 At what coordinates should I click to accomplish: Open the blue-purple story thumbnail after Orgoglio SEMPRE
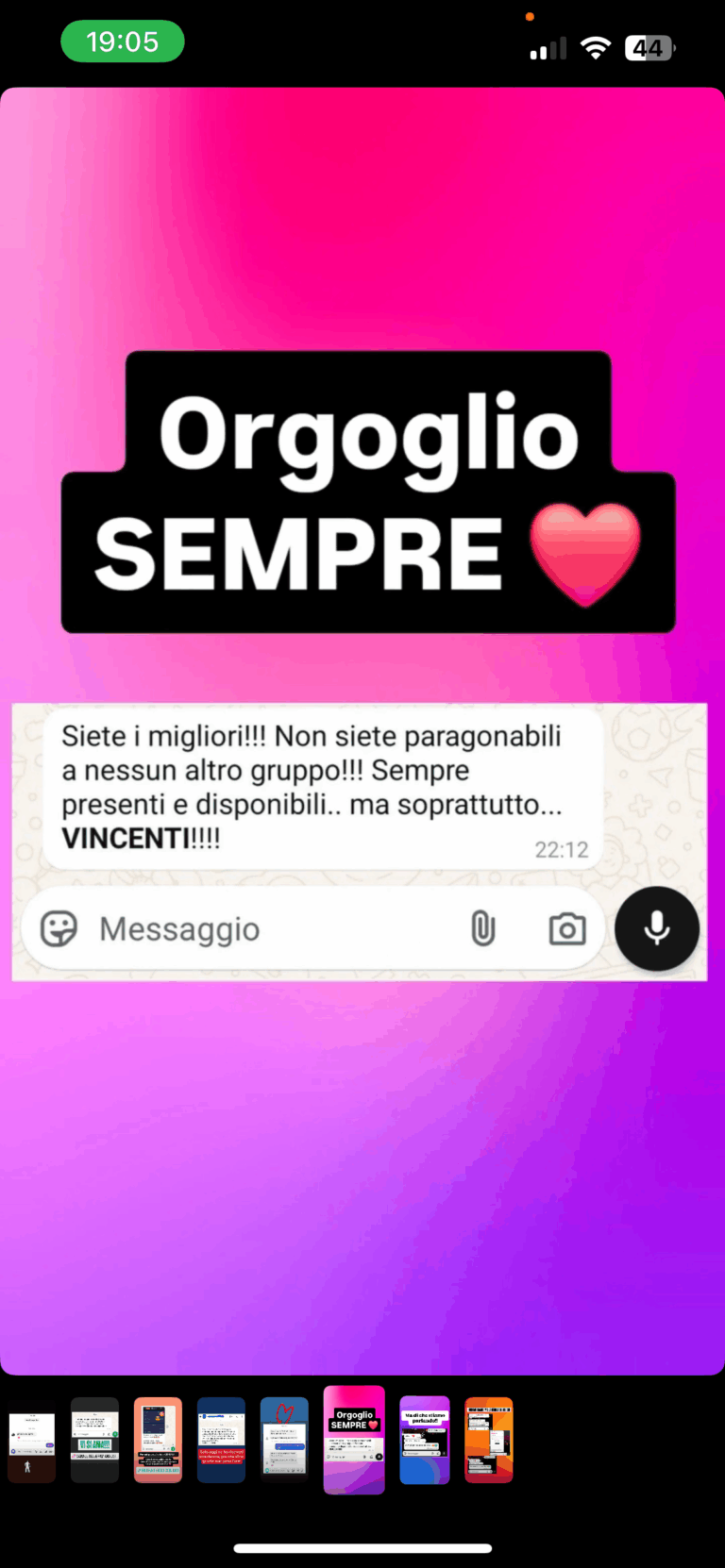[x=425, y=1440]
